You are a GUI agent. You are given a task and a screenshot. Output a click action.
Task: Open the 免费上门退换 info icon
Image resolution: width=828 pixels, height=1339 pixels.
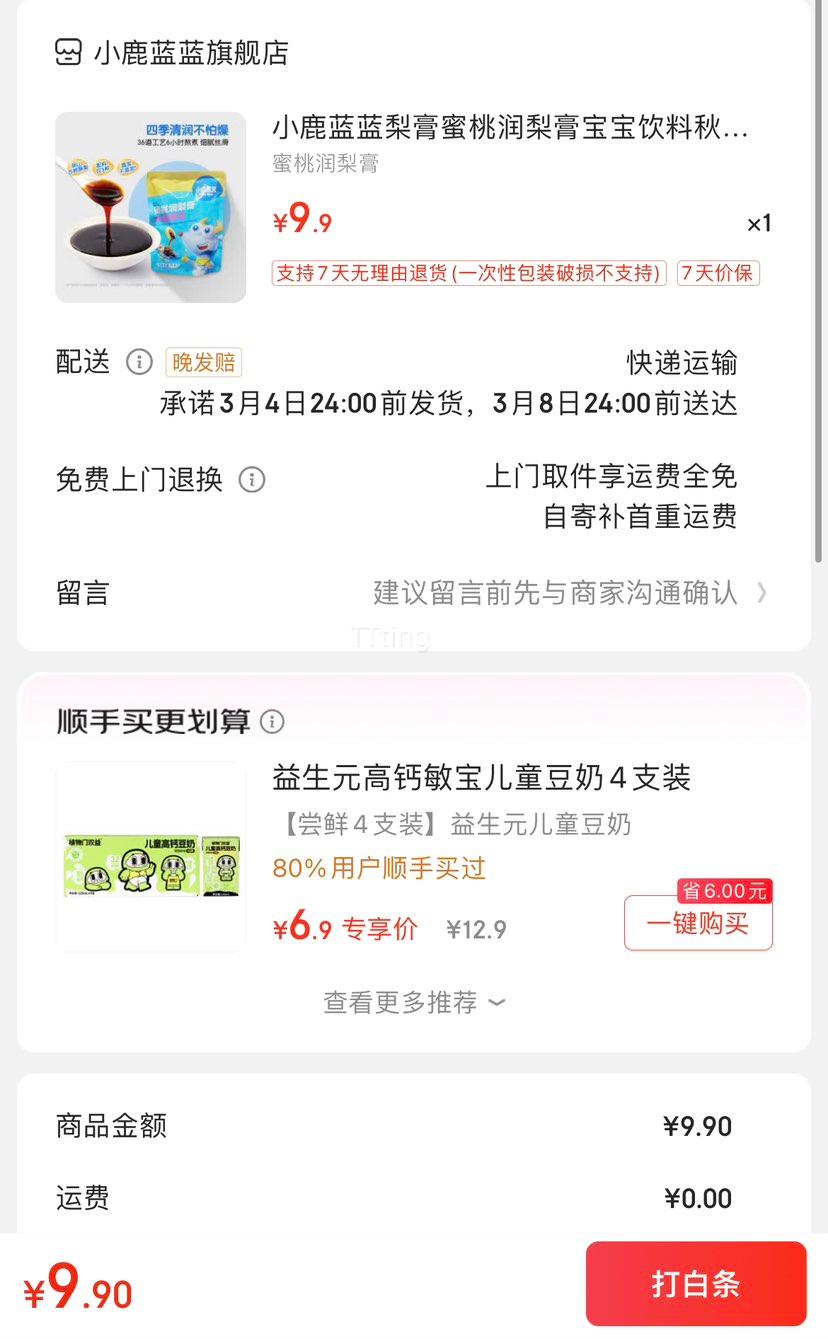point(251,480)
